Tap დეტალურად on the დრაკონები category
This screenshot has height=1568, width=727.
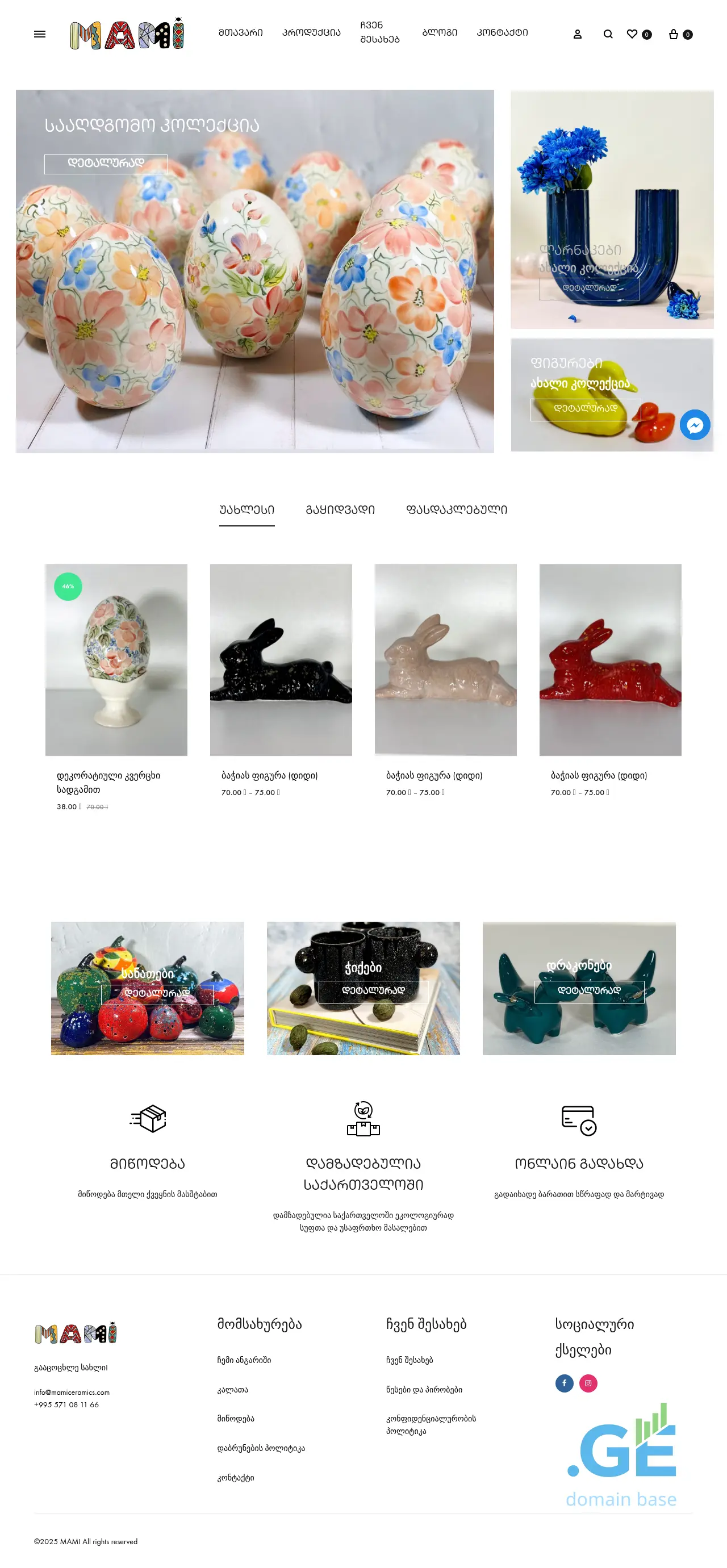pyautogui.click(x=589, y=991)
